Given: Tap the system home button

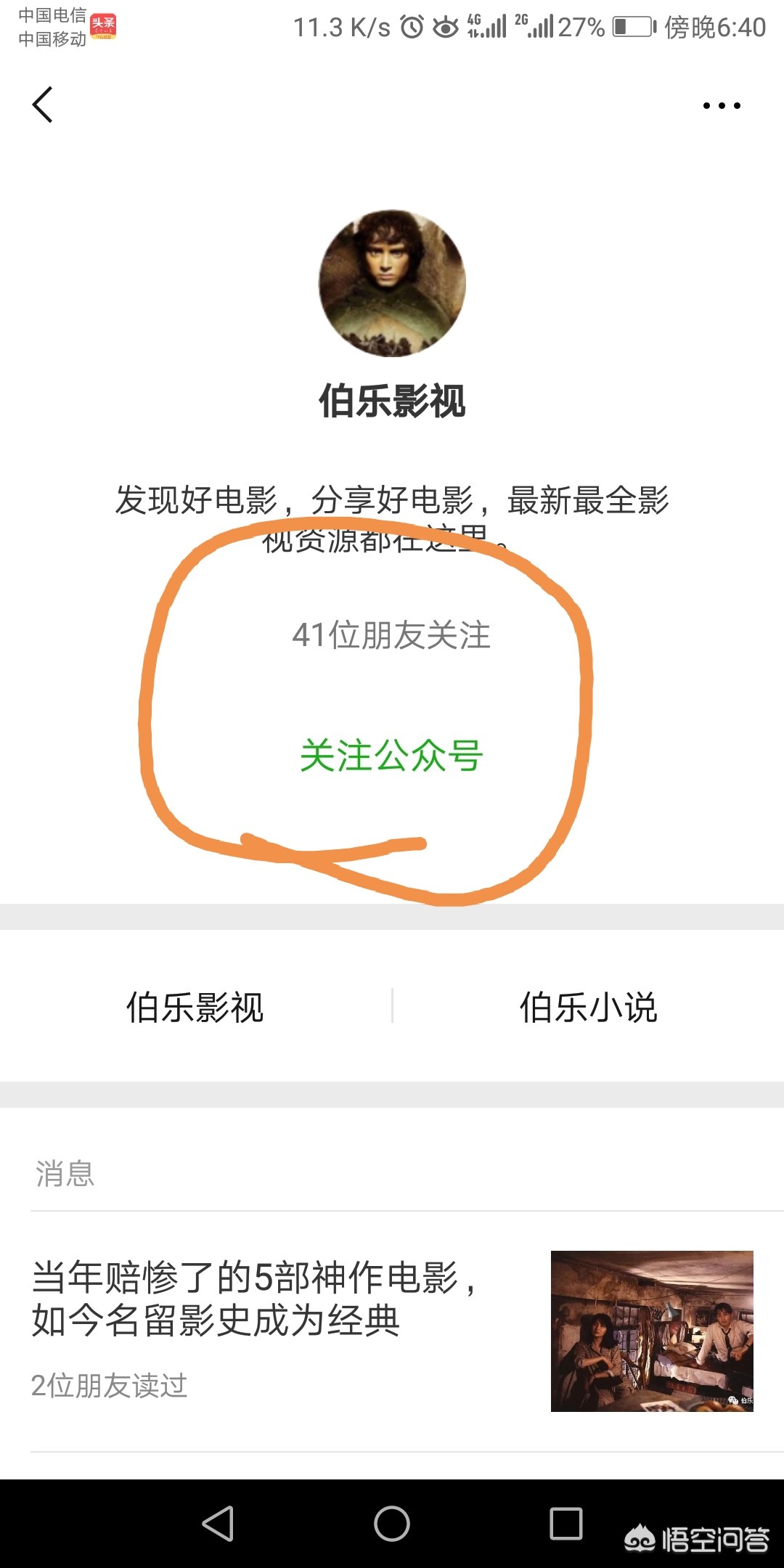Looking at the screenshot, I should (392, 1523).
